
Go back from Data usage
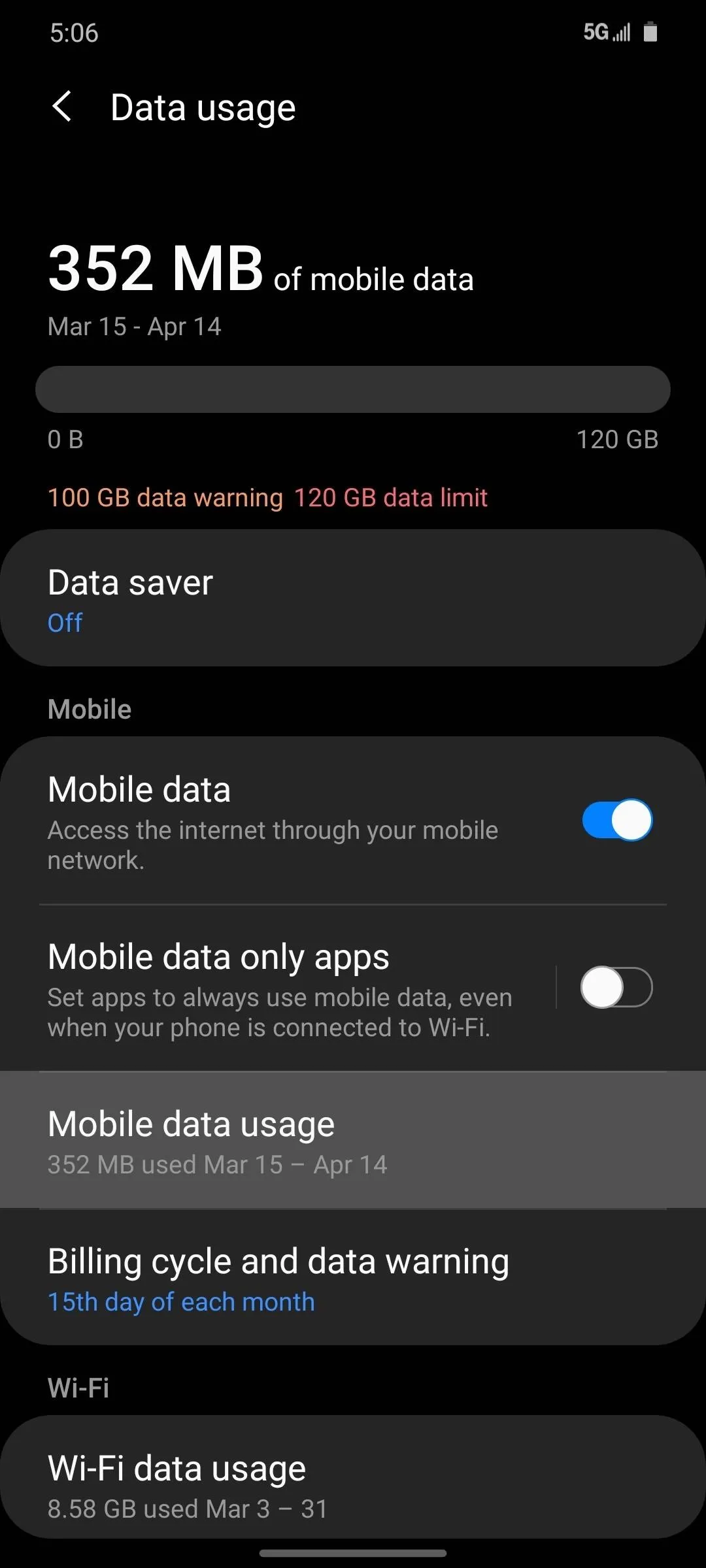point(62,106)
